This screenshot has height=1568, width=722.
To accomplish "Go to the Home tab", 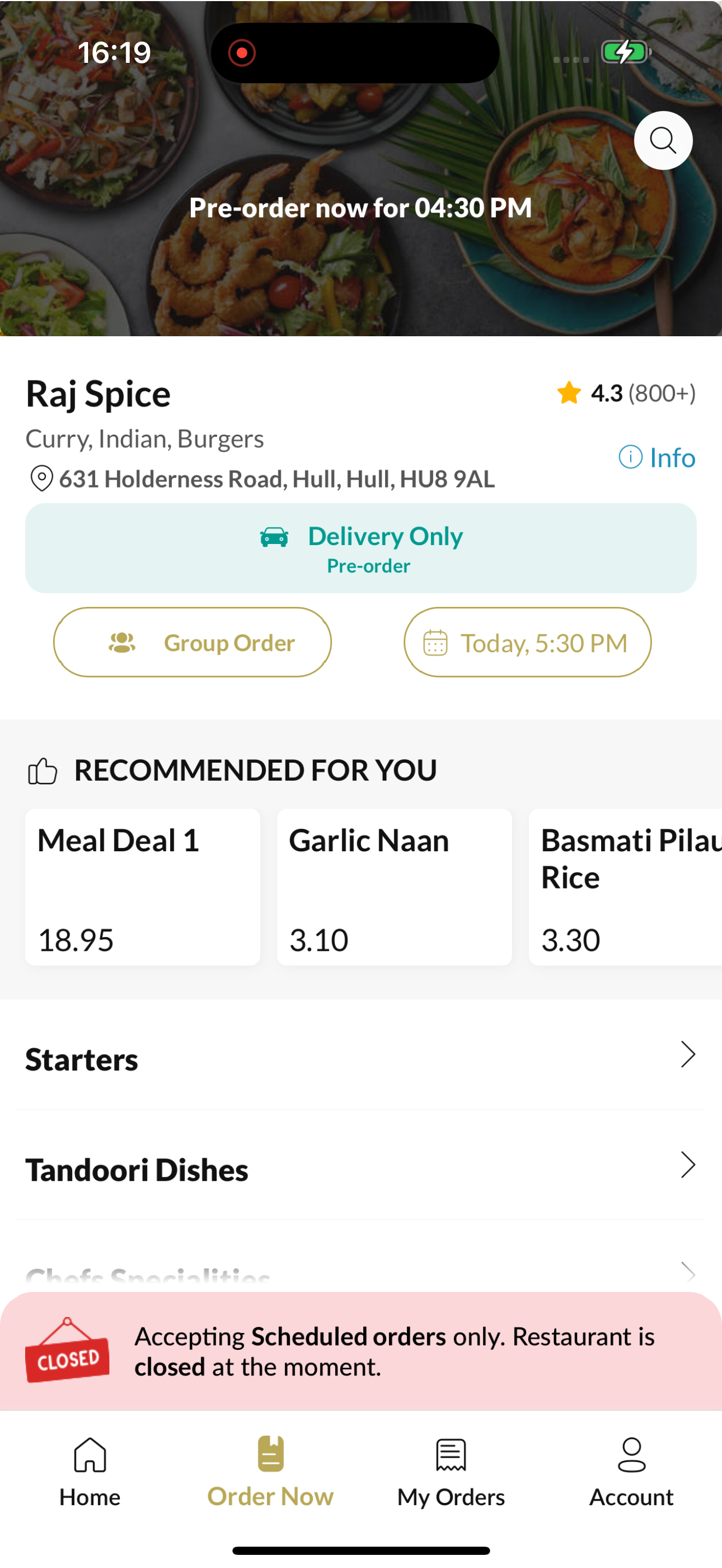I will (90, 1472).
